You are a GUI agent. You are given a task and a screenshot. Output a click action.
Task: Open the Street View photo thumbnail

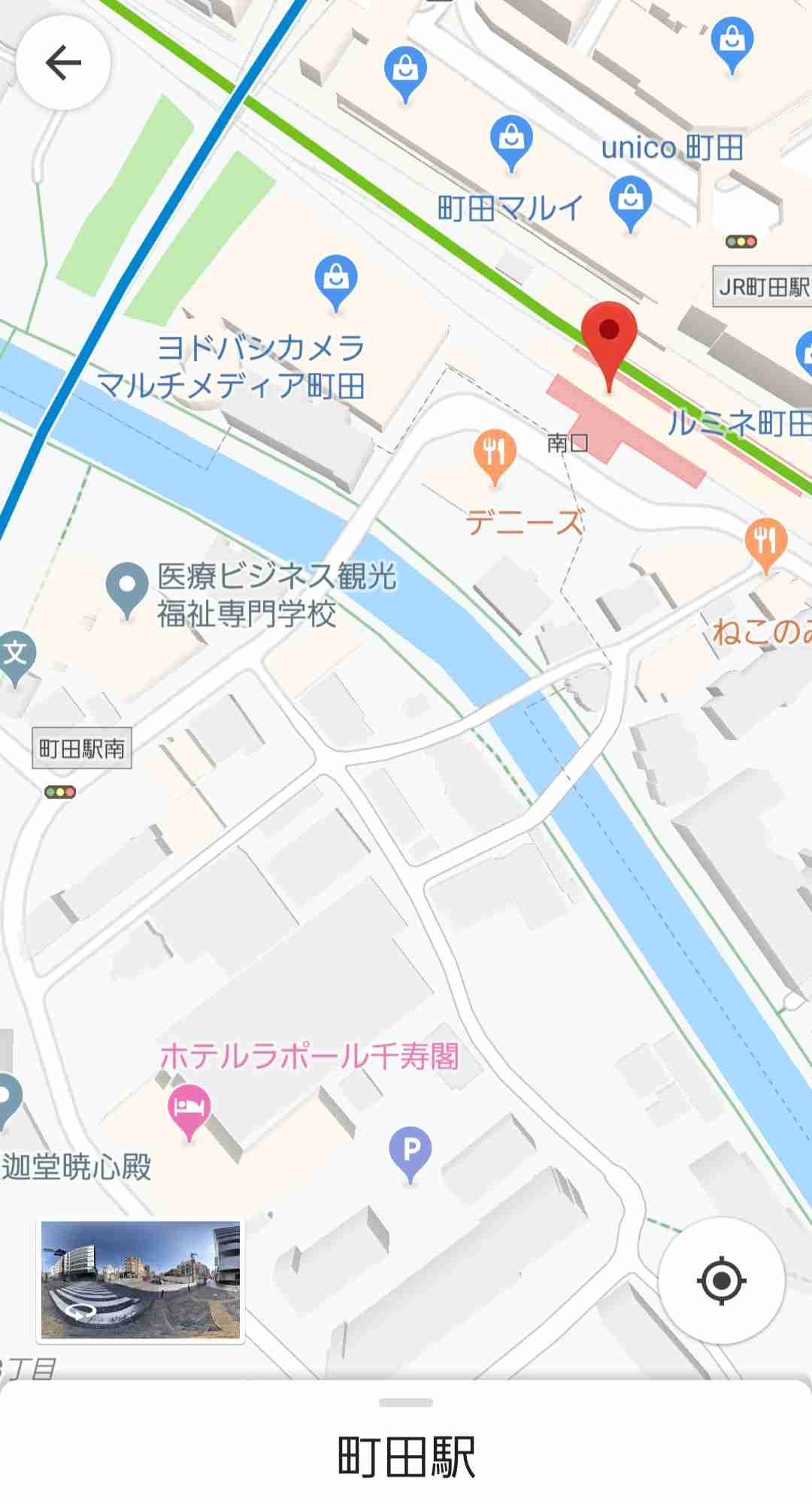[141, 1280]
